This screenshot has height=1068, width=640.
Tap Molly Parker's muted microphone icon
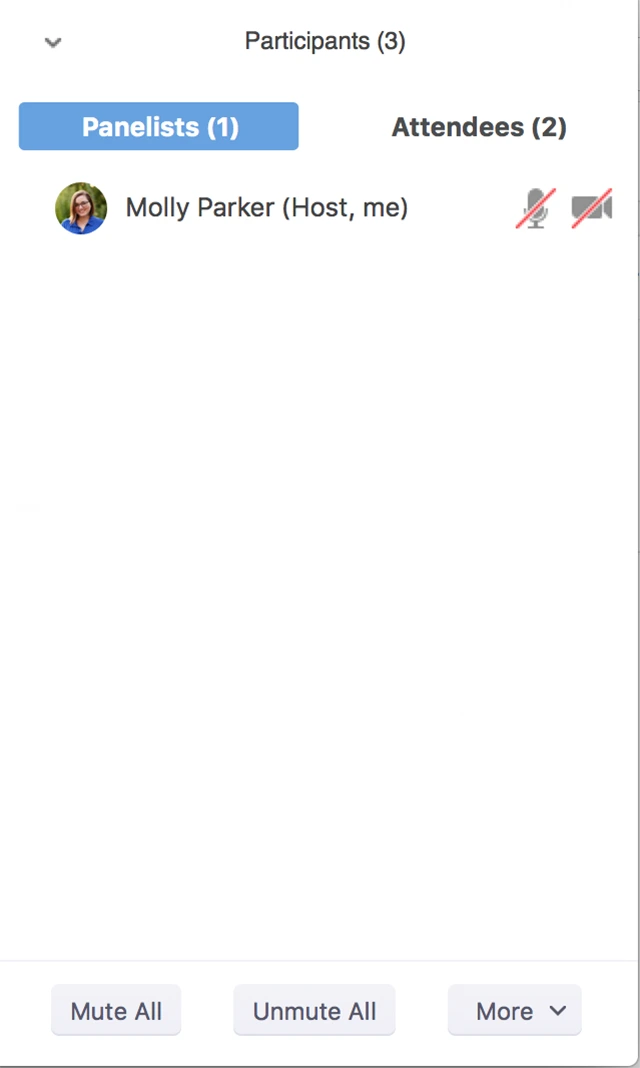(x=536, y=208)
